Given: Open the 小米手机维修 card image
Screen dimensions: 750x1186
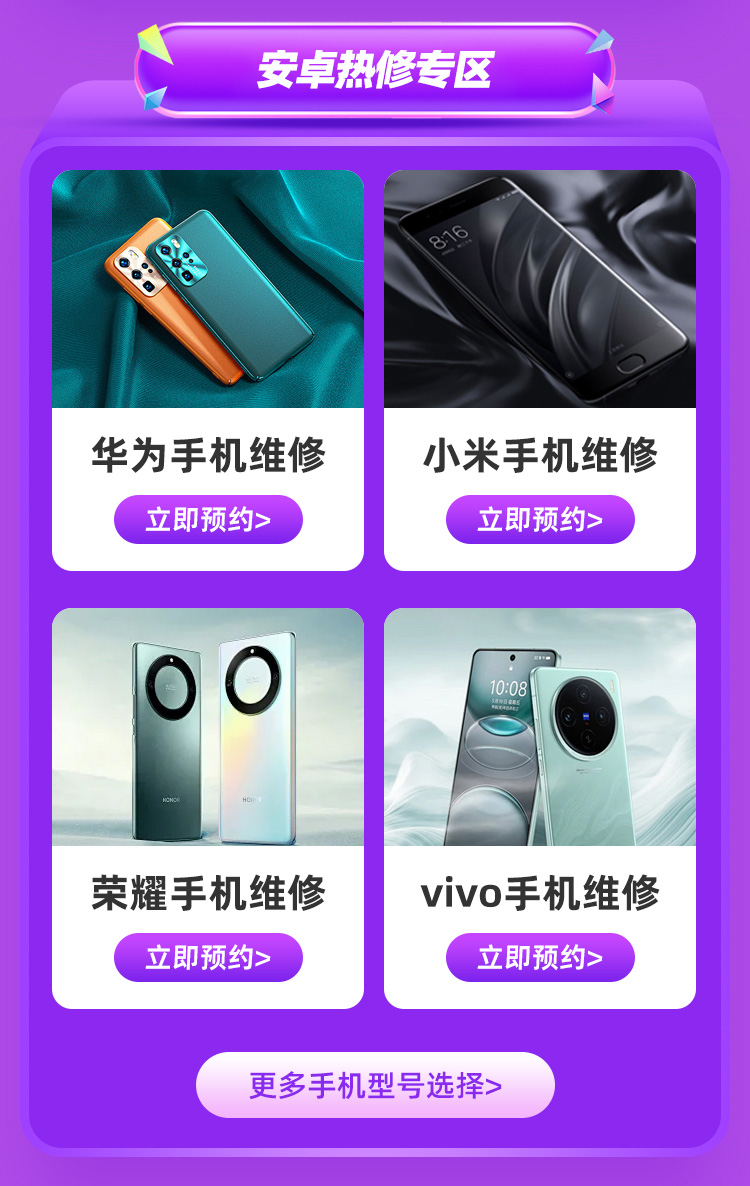Looking at the screenshot, I should click(x=540, y=289).
